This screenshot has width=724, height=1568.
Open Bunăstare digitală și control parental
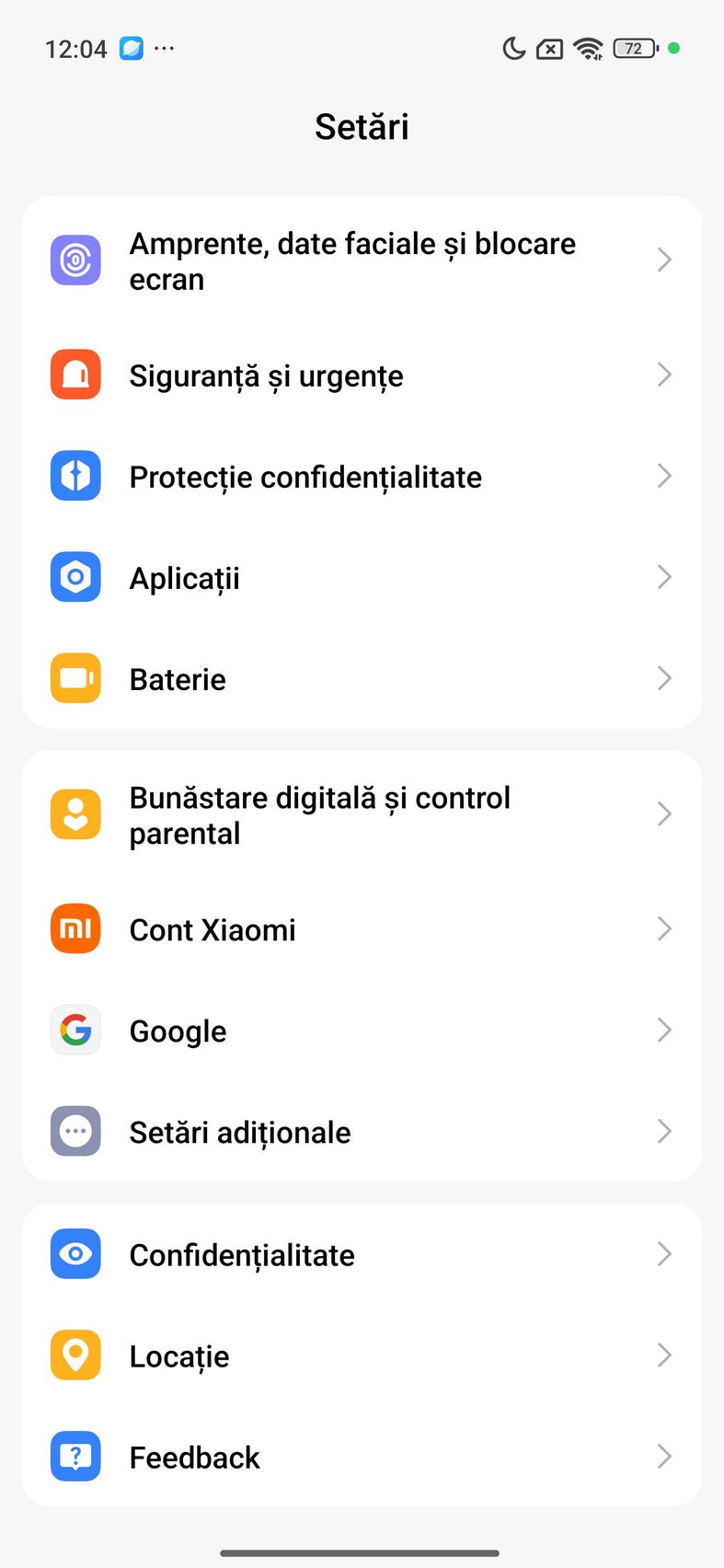pyautogui.click(x=320, y=815)
